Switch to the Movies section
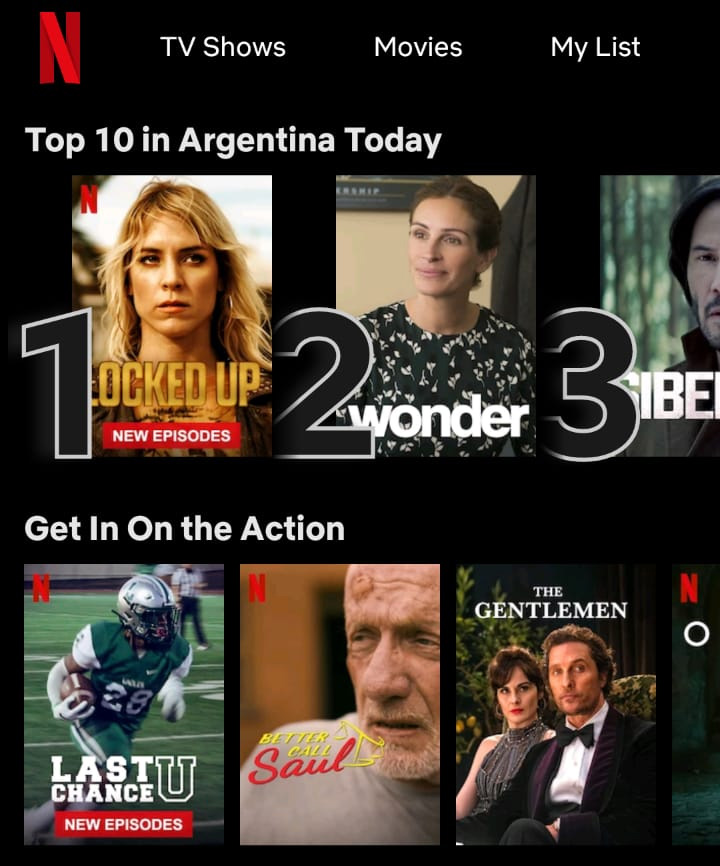720x866 pixels. tap(418, 47)
